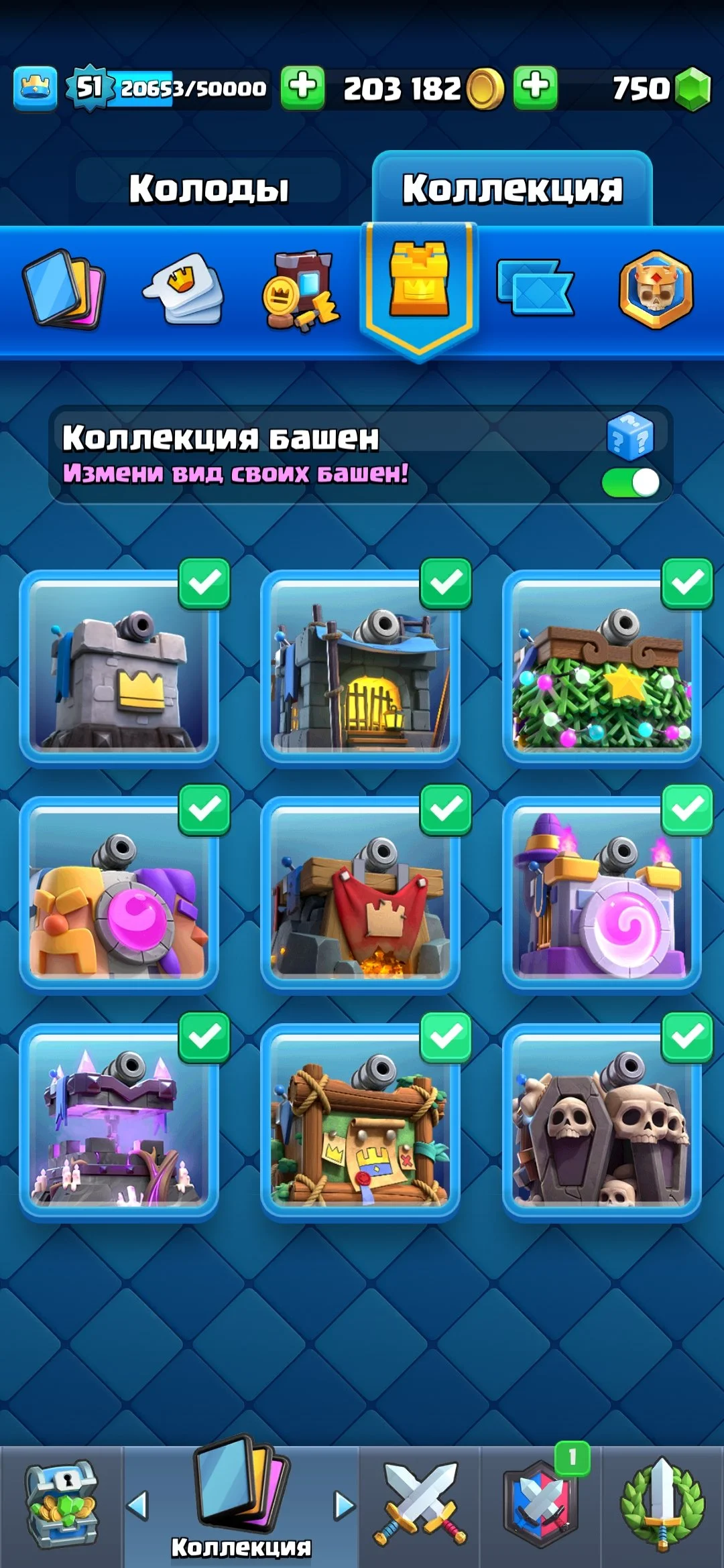Switch to the Колоды tab

[x=208, y=188]
